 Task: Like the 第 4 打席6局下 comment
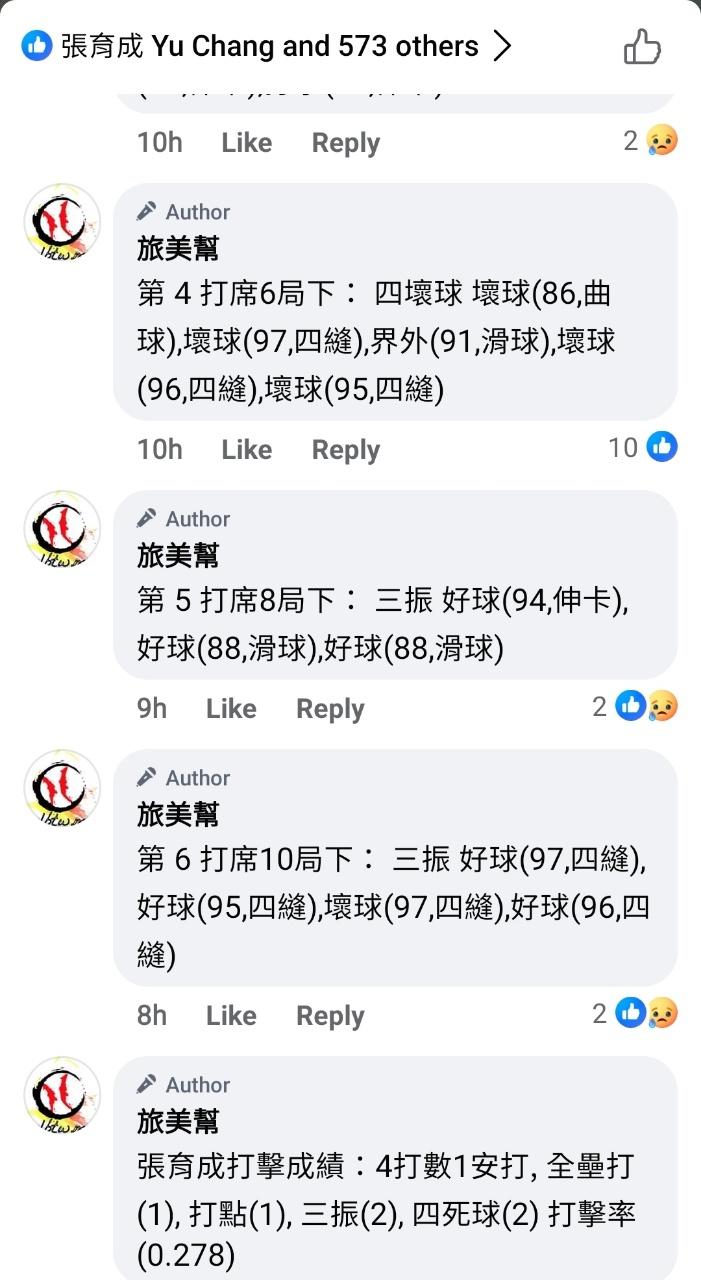(246, 450)
